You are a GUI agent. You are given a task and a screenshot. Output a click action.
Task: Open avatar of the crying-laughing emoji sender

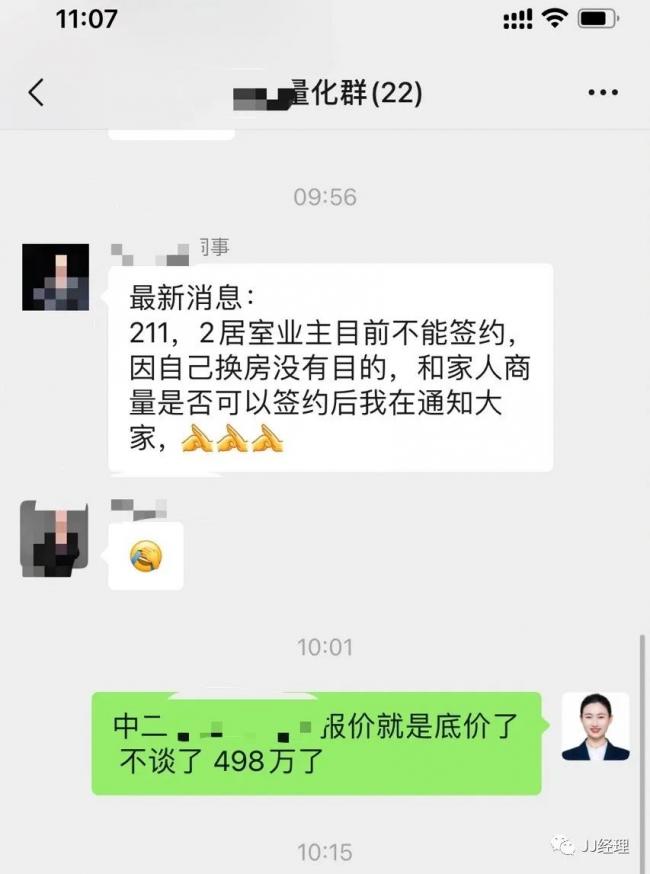click(55, 539)
